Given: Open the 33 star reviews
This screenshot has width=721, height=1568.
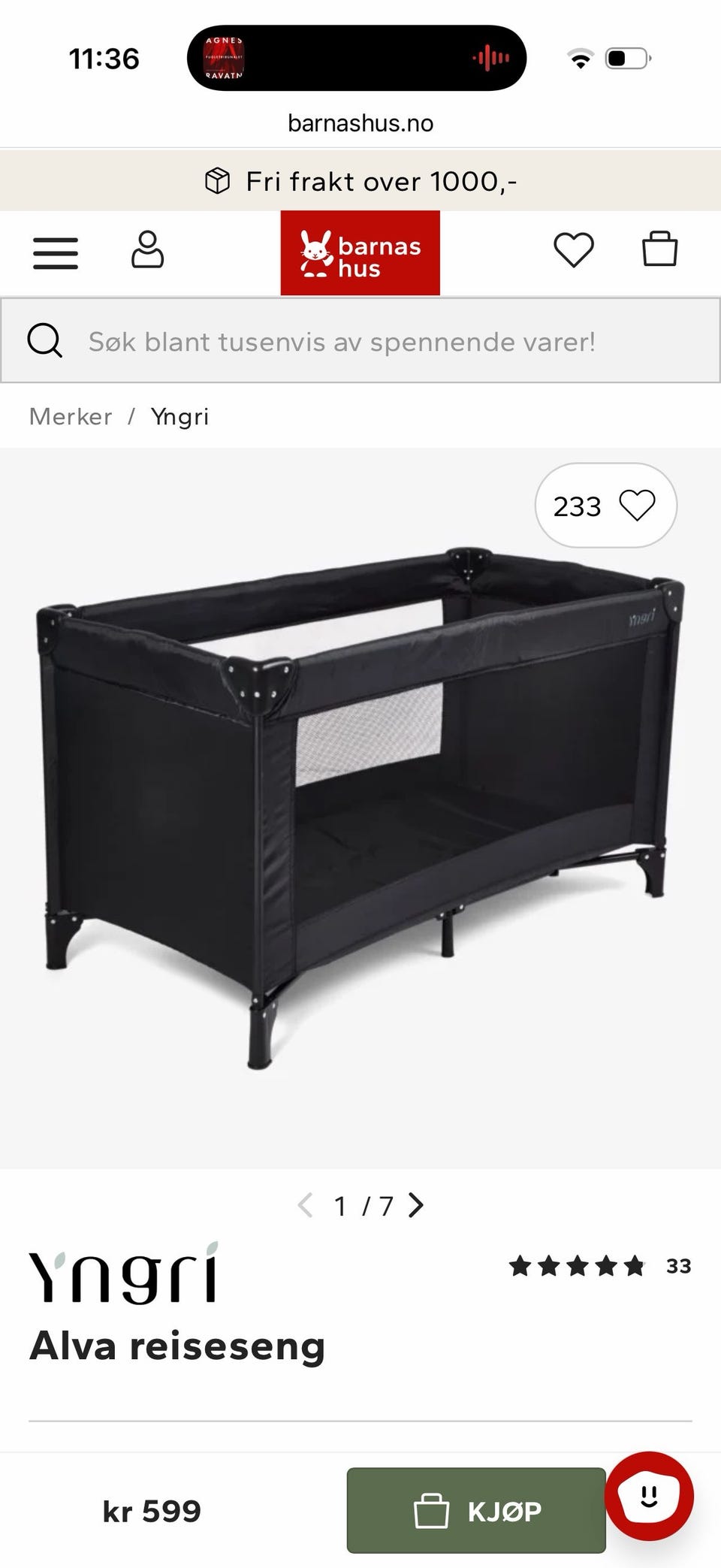Looking at the screenshot, I should [x=599, y=1266].
